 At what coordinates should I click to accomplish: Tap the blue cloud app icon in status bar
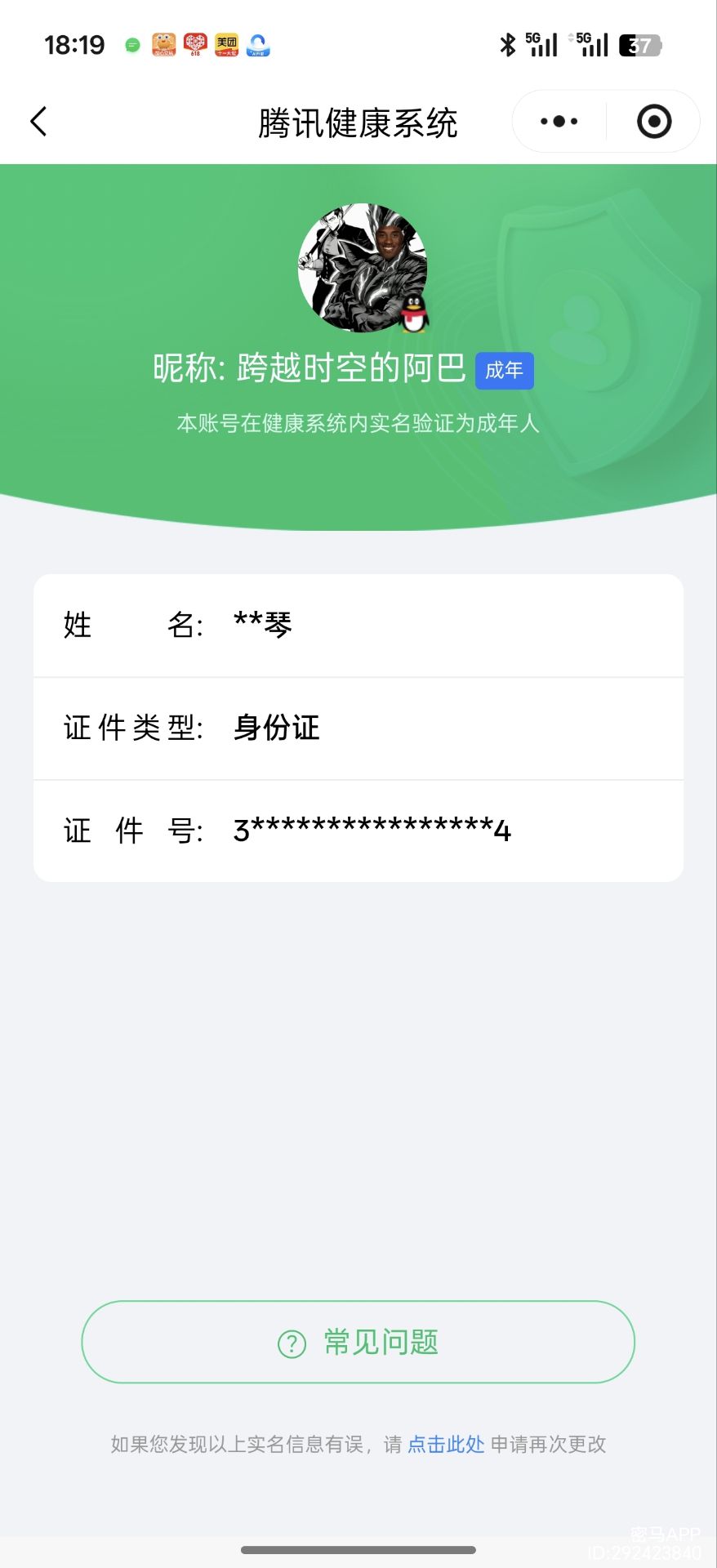pos(258,45)
